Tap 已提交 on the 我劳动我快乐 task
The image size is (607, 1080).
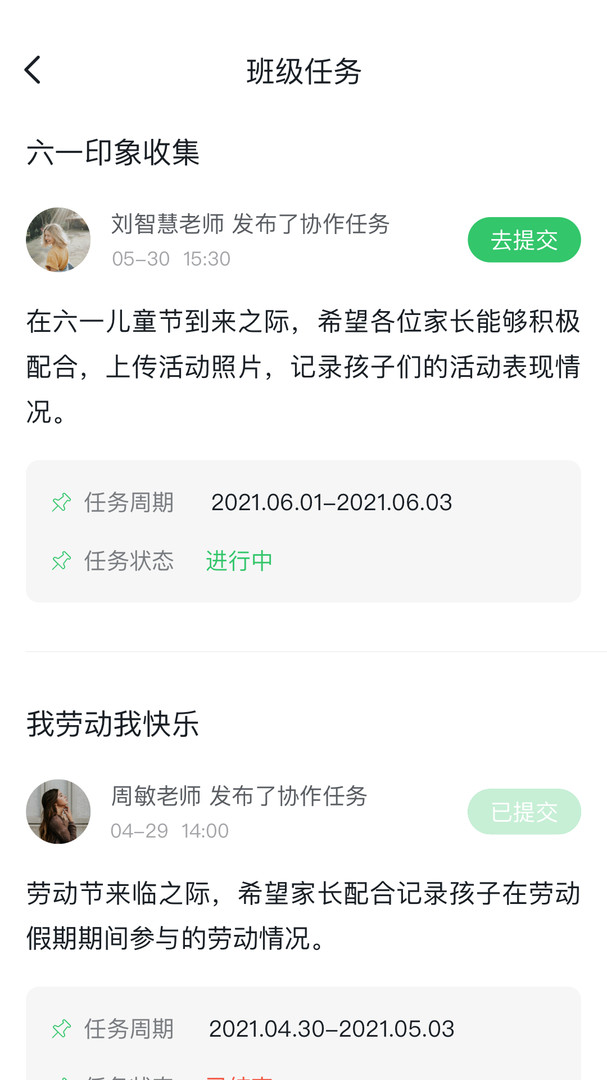point(524,812)
